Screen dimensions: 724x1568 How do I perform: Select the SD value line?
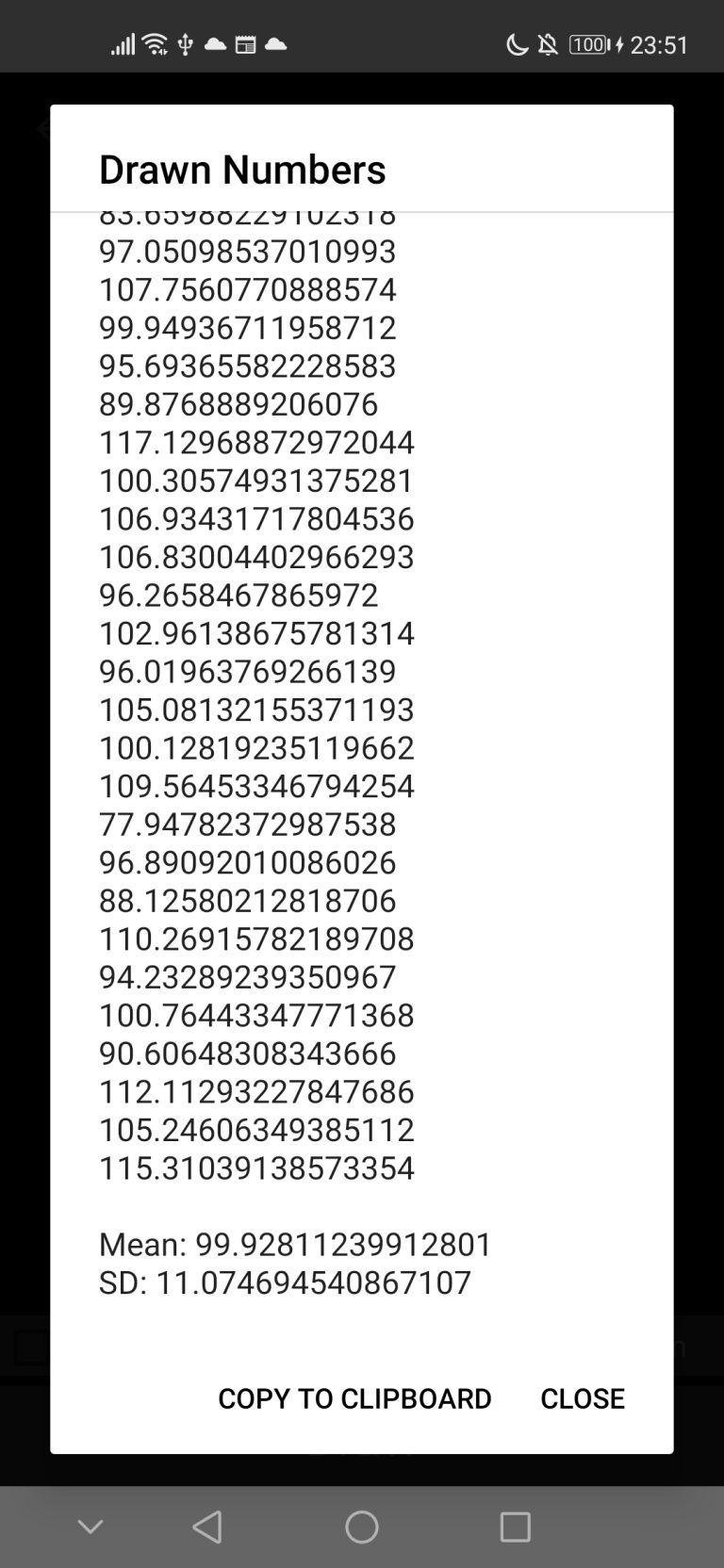pyautogui.click(x=285, y=1282)
